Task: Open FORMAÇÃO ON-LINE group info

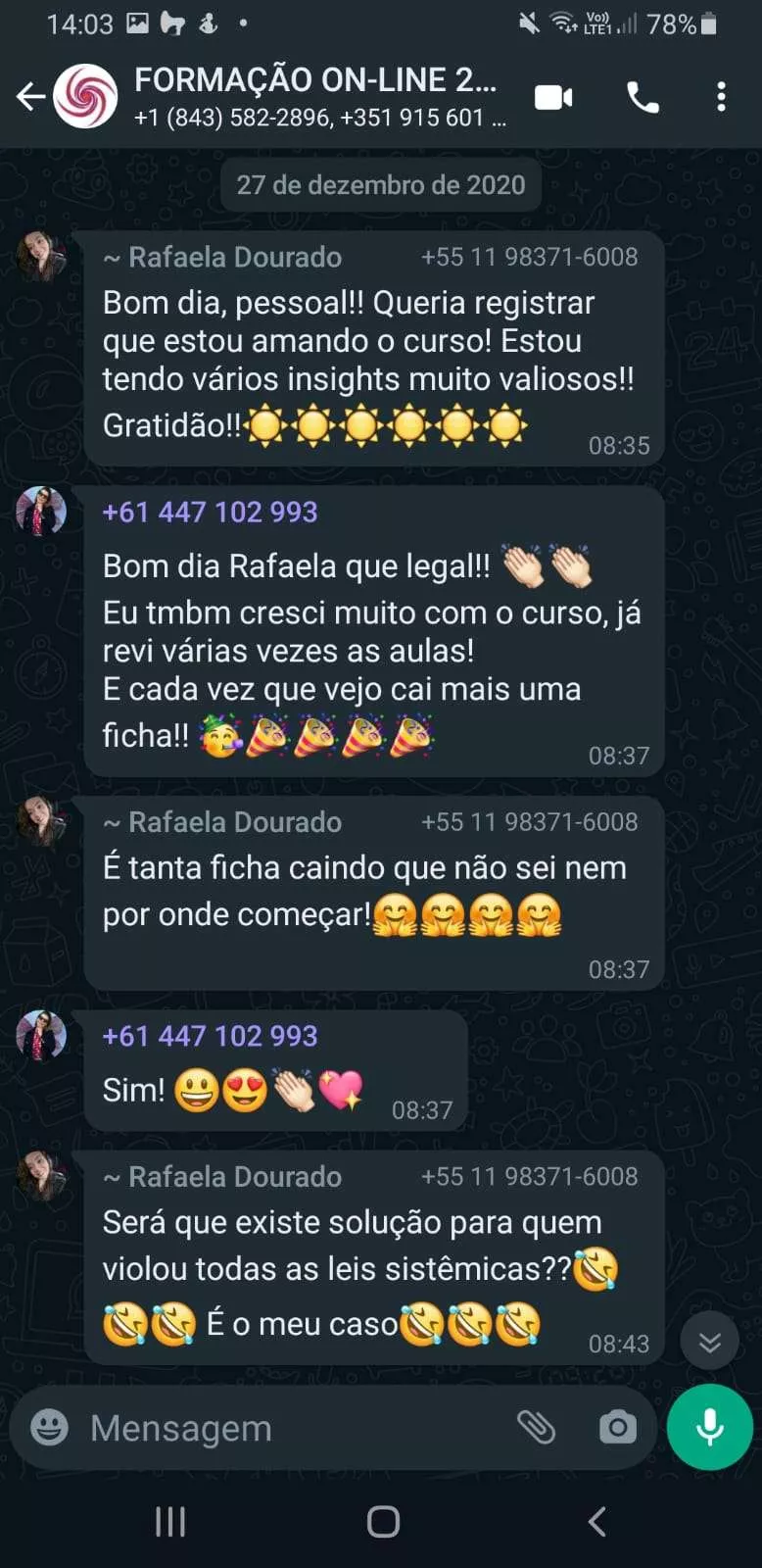Action: [x=315, y=96]
